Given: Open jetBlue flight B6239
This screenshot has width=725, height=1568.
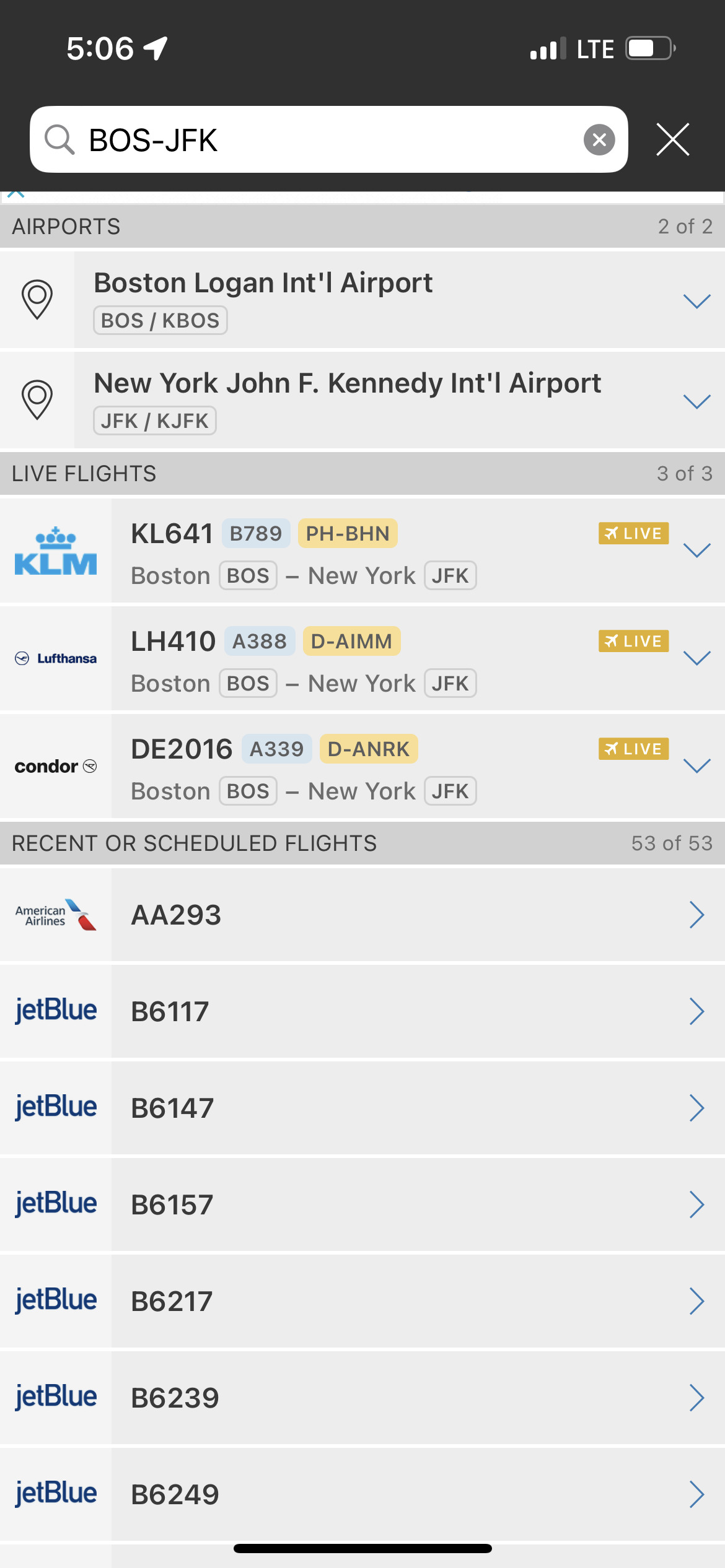Looking at the screenshot, I should coord(362,1398).
